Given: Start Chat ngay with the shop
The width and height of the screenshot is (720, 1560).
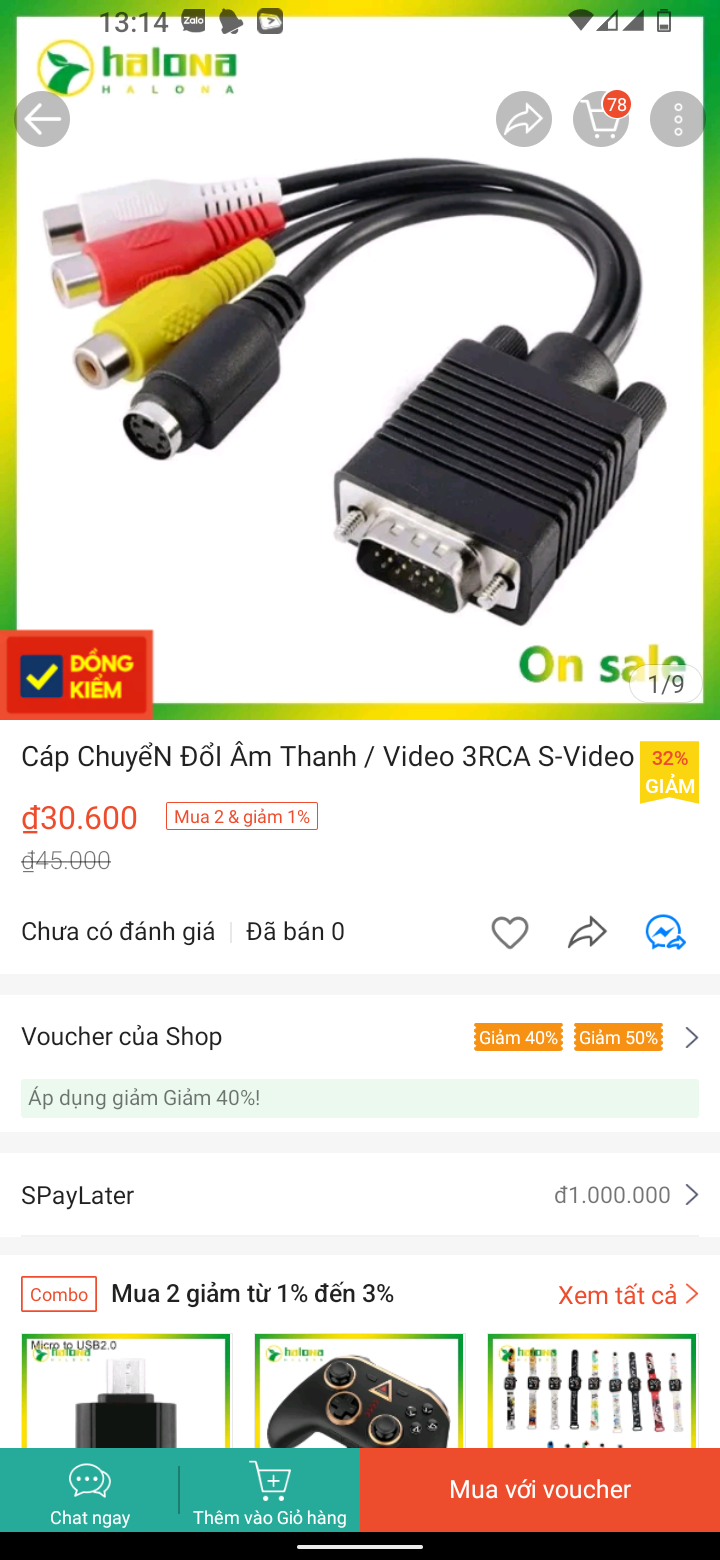Looking at the screenshot, I should [x=90, y=1490].
